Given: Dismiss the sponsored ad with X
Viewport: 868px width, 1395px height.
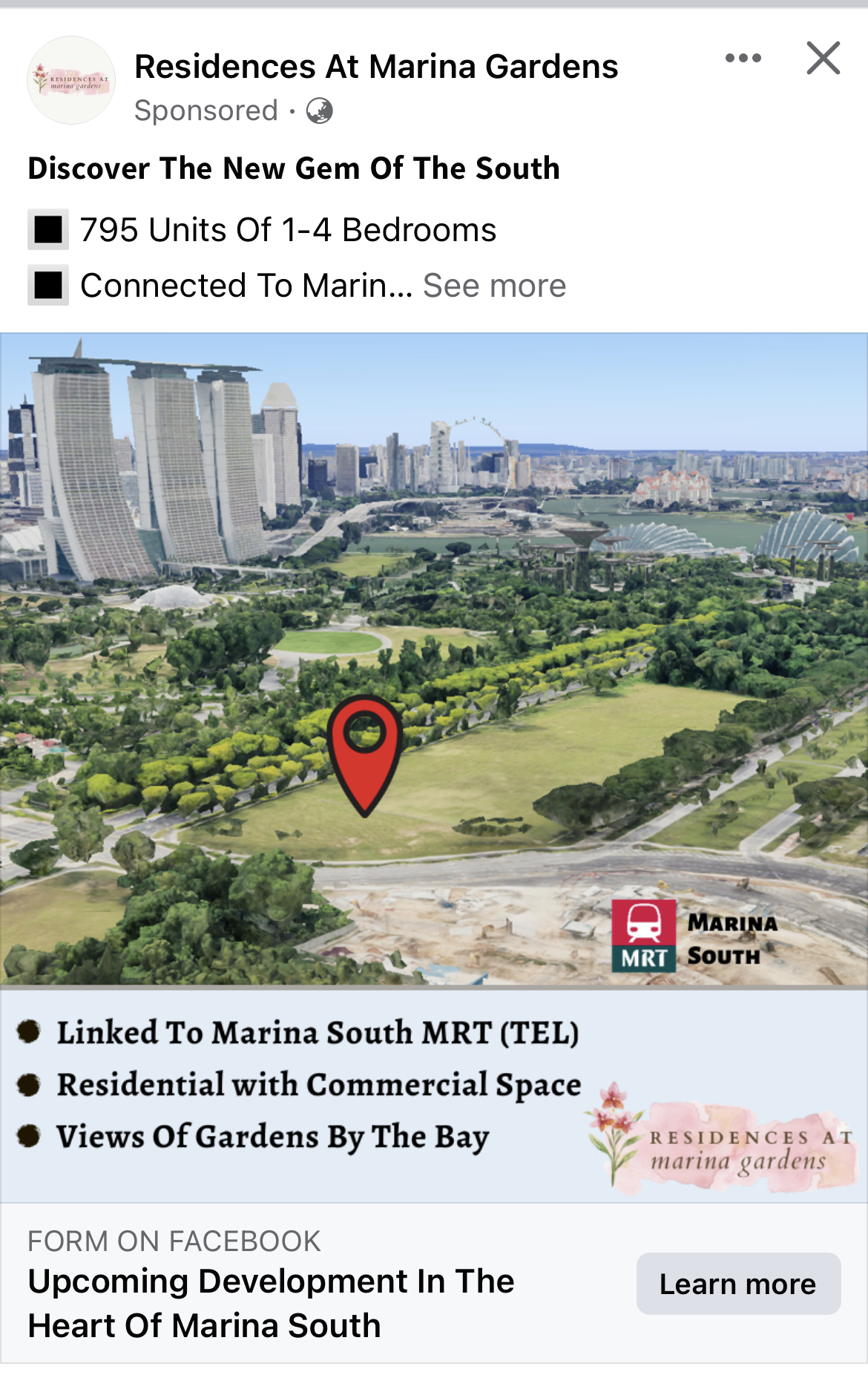Looking at the screenshot, I should 823,58.
